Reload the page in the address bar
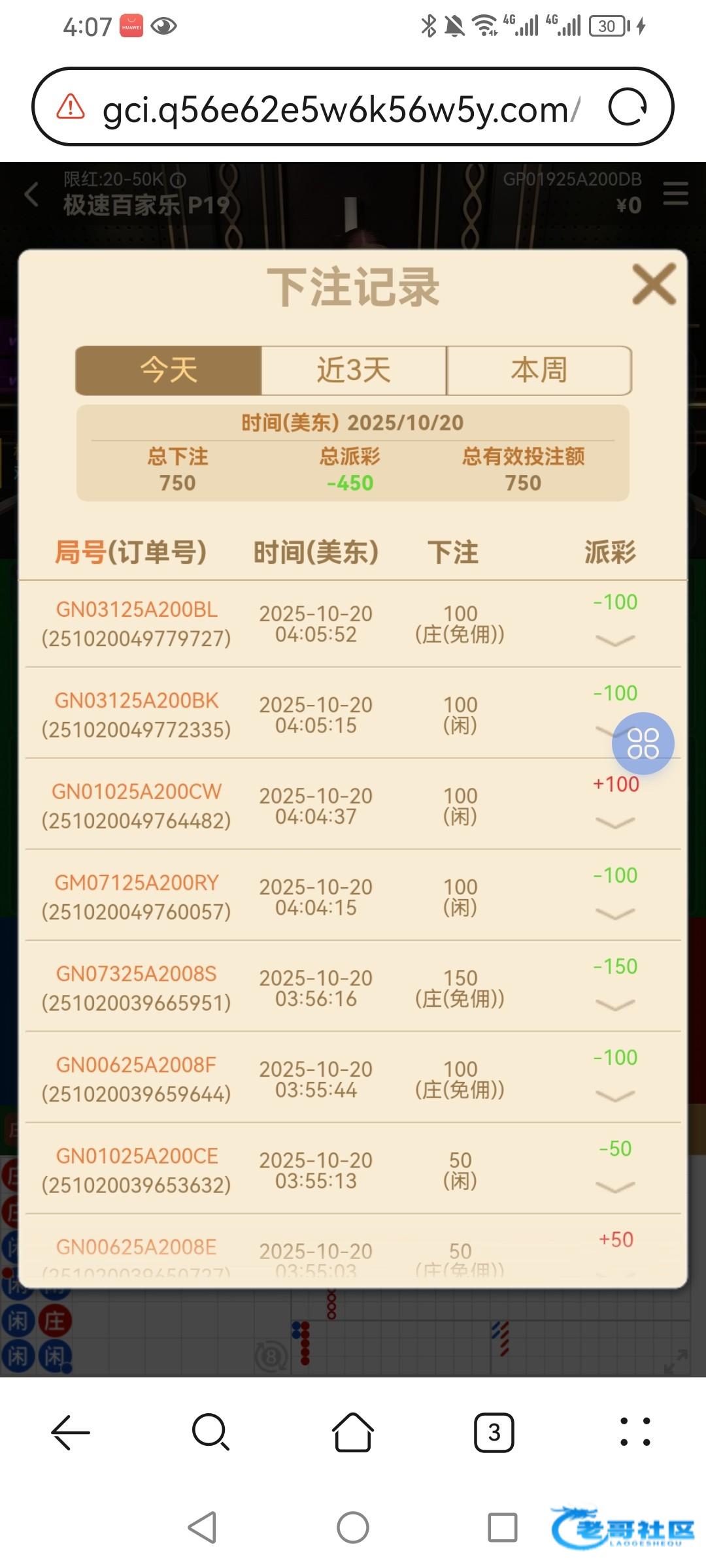This screenshot has height=1568, width=706. (x=627, y=107)
